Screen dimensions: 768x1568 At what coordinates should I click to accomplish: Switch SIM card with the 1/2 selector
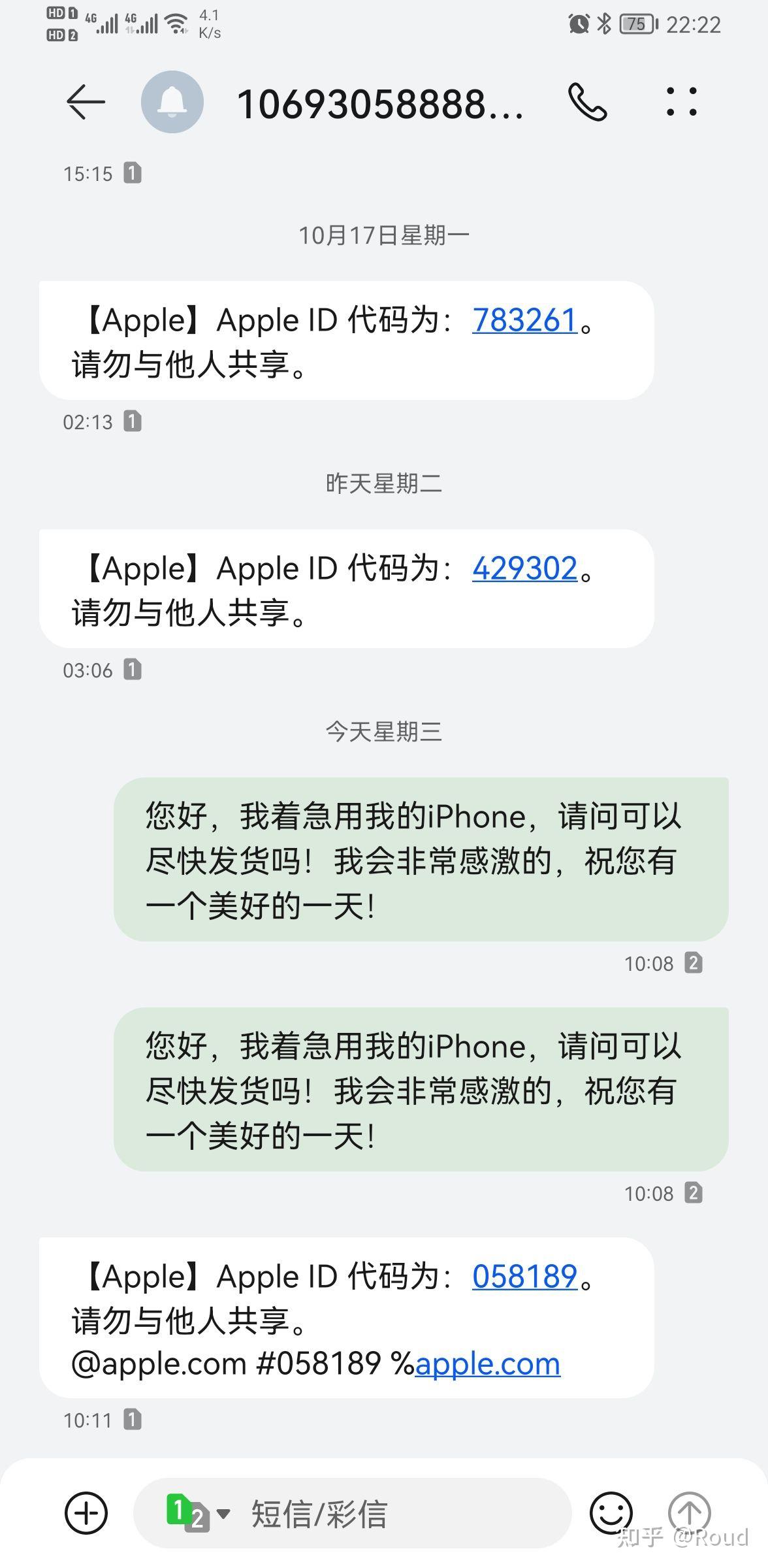pyautogui.click(x=197, y=1513)
